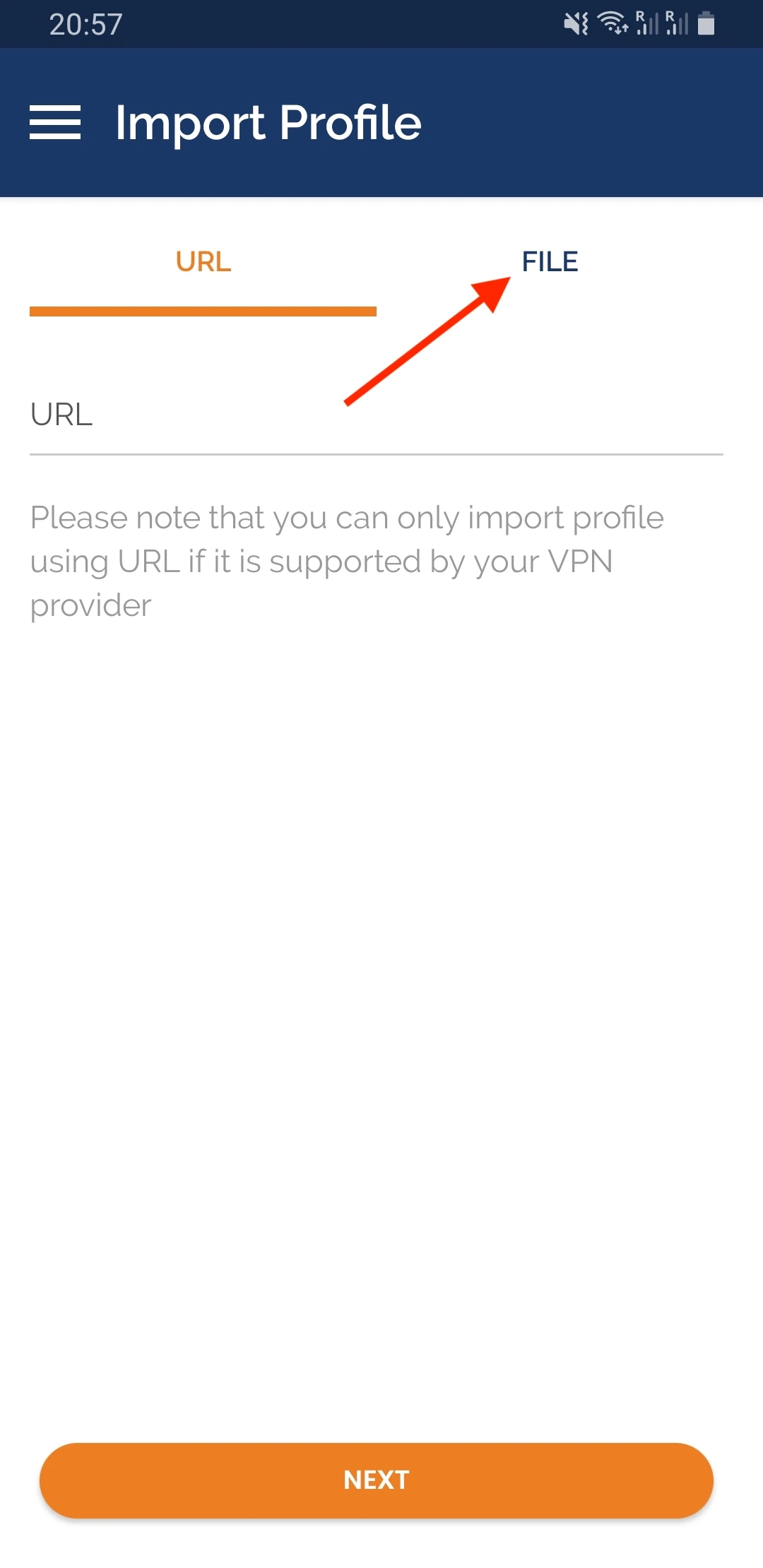Select the URL tab
Viewport: 763px width, 1568px height.
(203, 262)
